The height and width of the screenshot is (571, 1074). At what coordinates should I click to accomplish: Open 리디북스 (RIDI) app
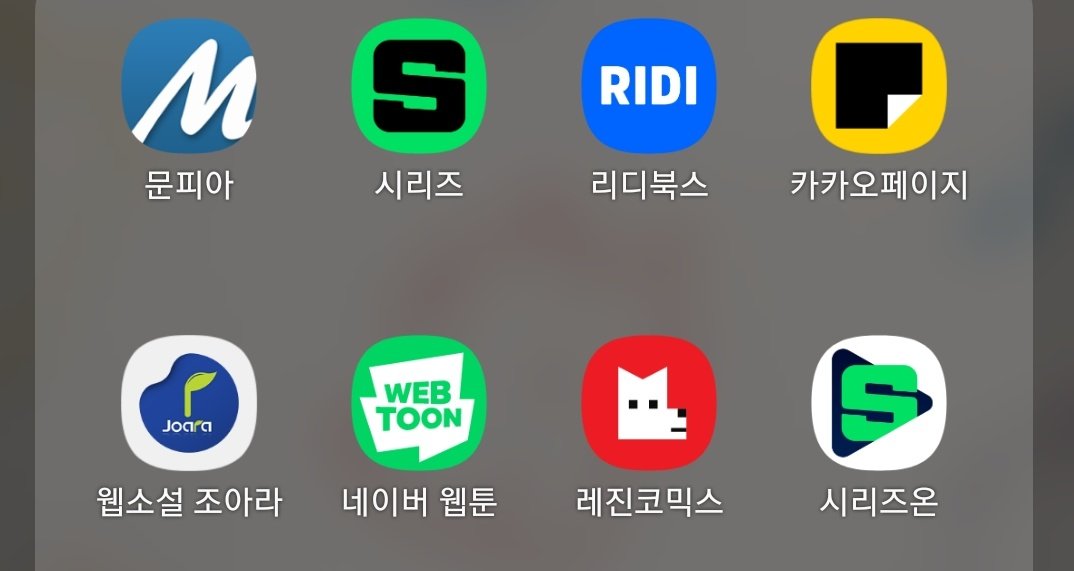[649, 86]
